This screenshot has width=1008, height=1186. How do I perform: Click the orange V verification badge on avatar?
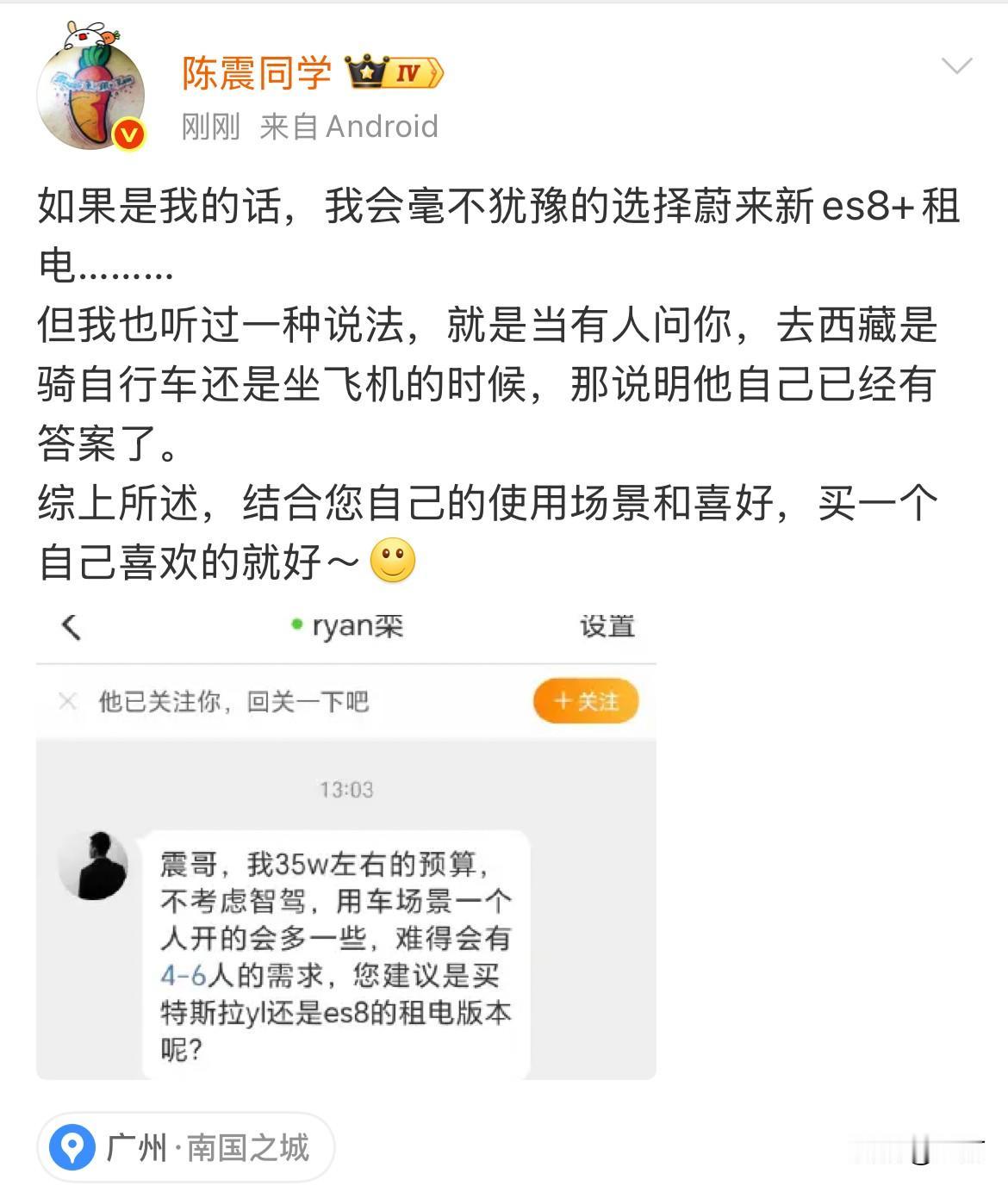pos(127,134)
